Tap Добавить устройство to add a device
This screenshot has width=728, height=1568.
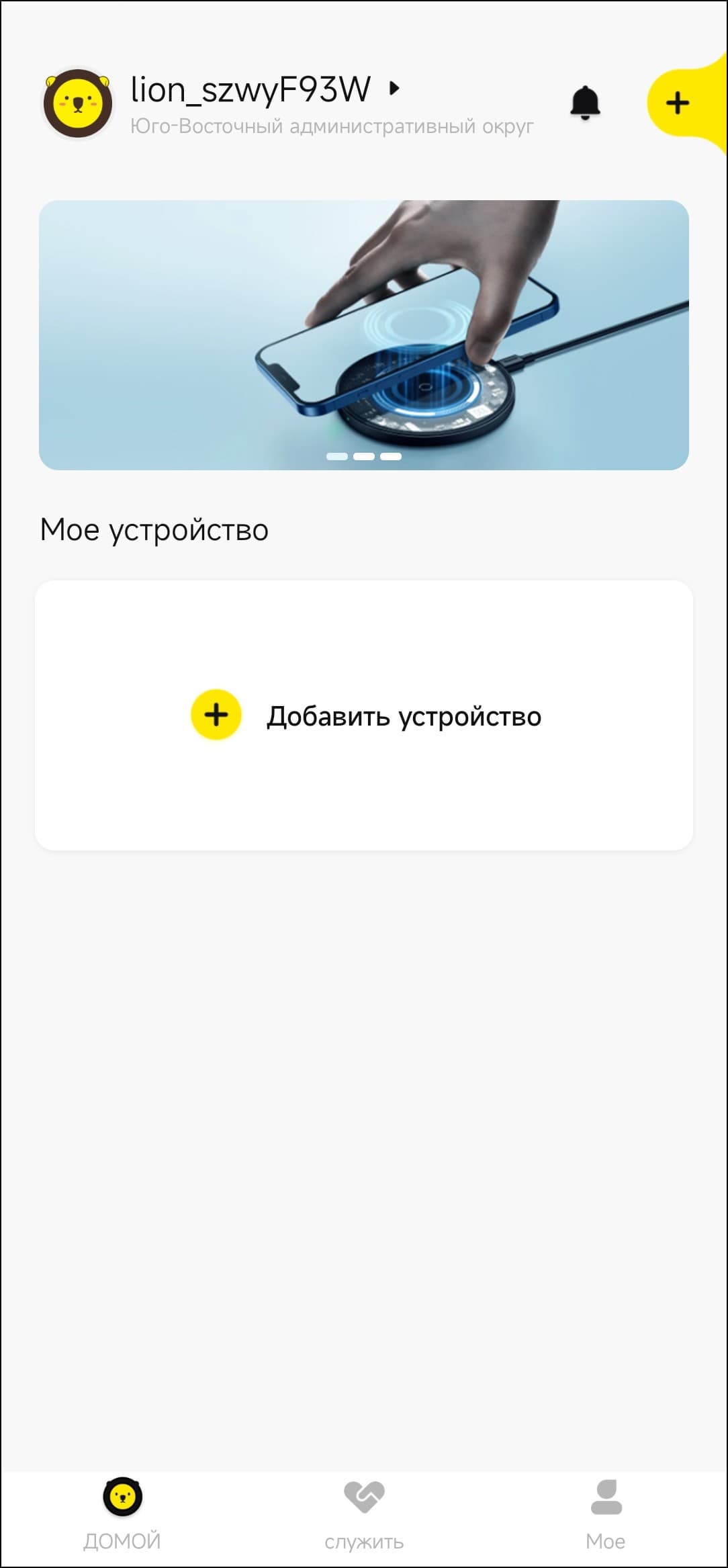click(366, 716)
